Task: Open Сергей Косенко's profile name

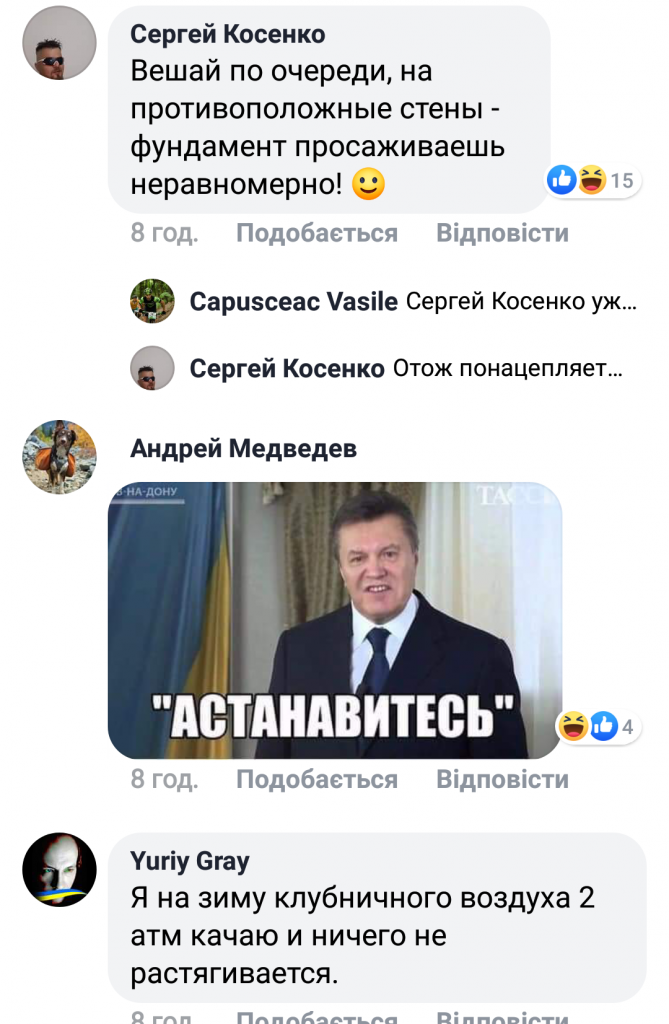Action: pyautogui.click(x=228, y=34)
